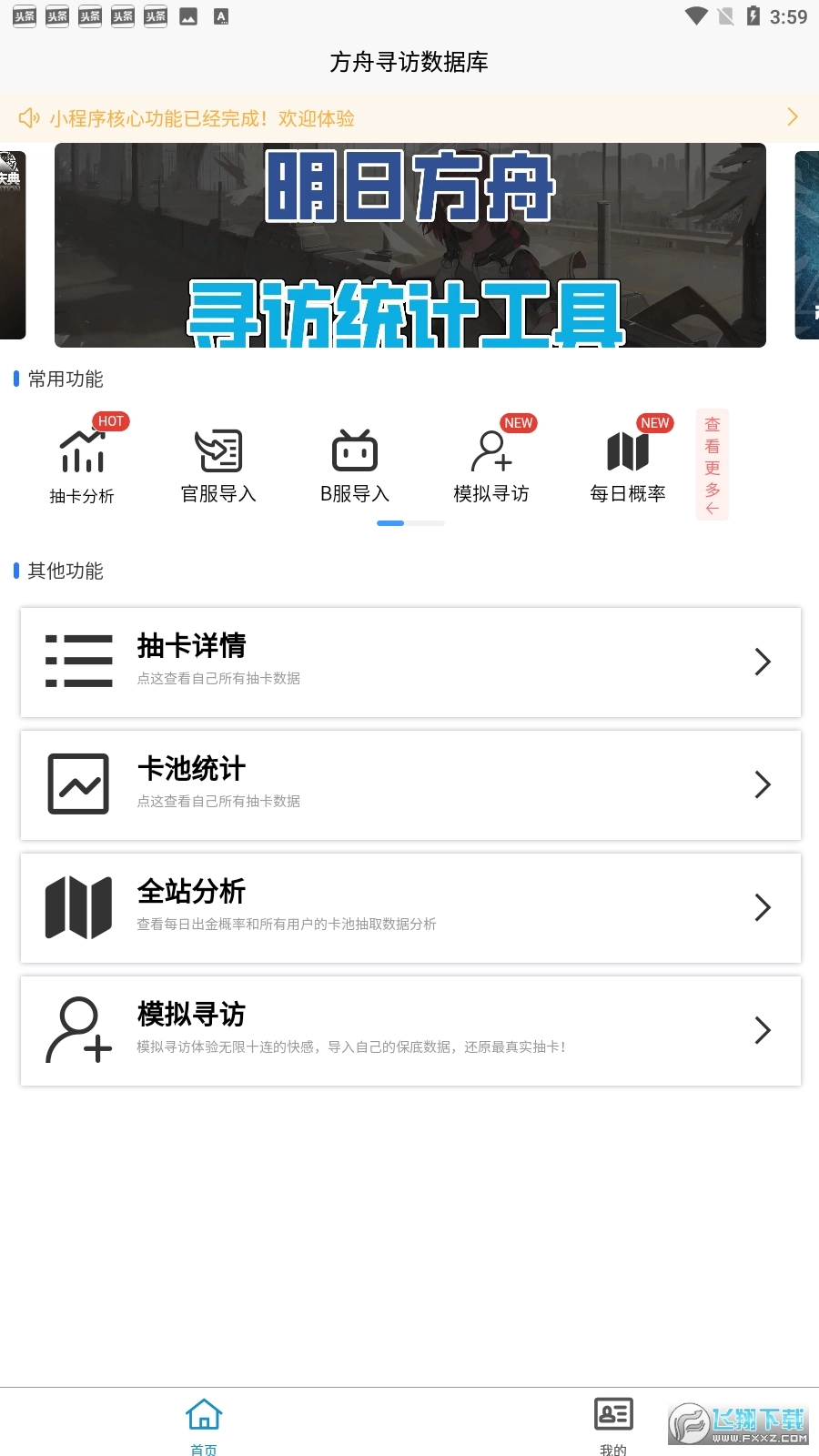Screen dimensions: 819x1456
Task: Expand the 卡池统计 card arrow
Action: coord(762,784)
